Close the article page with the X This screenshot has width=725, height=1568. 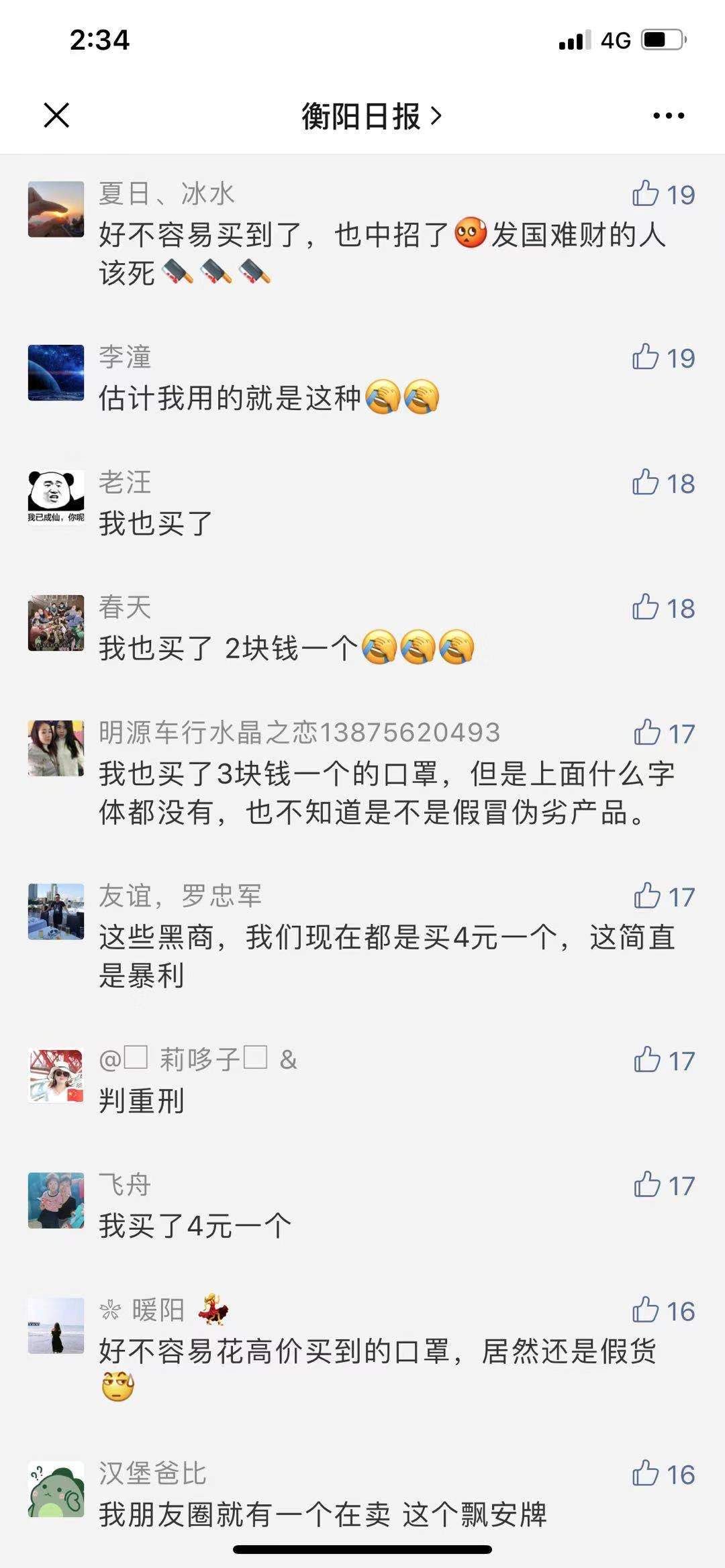56,115
